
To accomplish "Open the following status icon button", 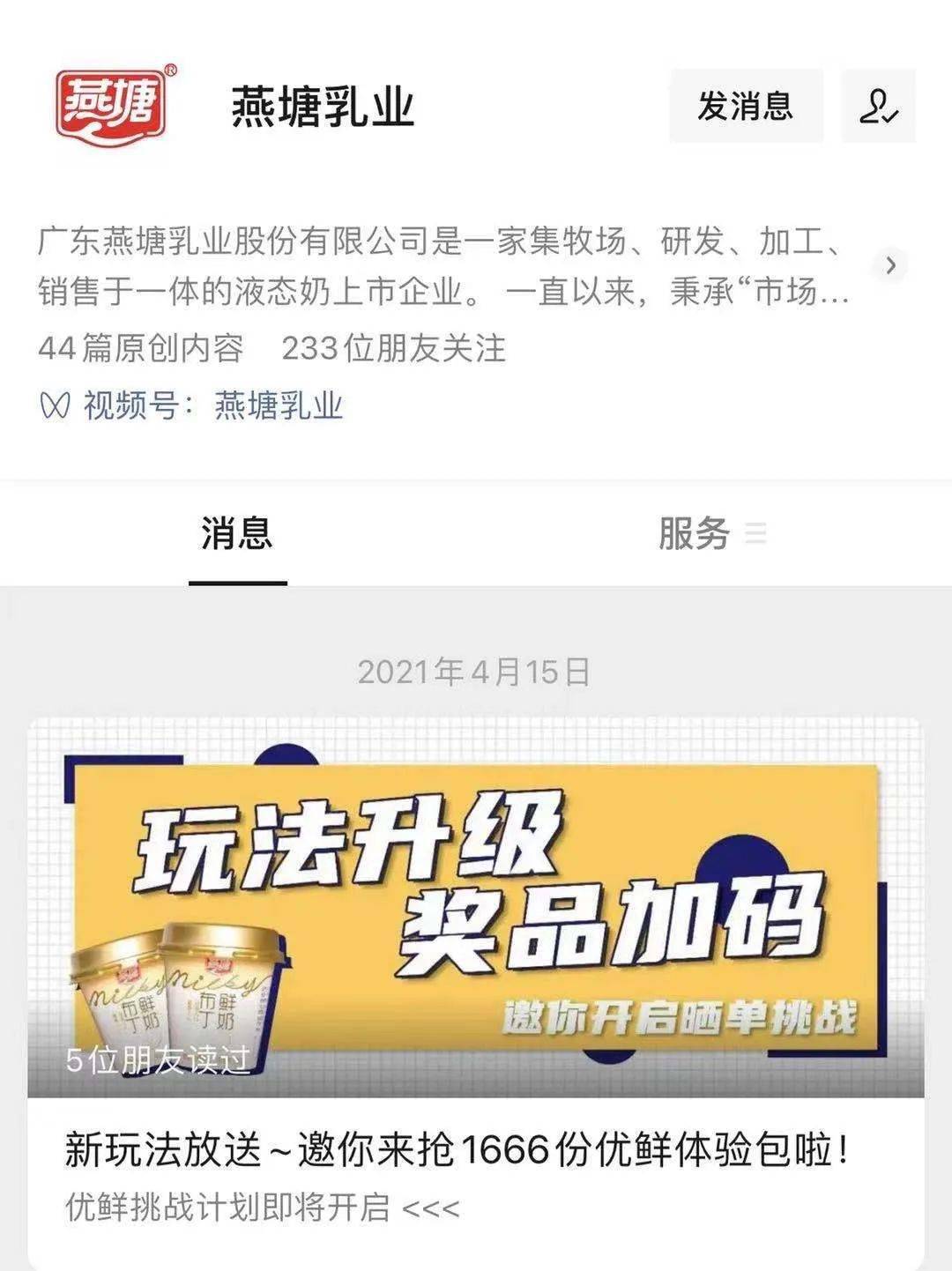I will (878, 106).
